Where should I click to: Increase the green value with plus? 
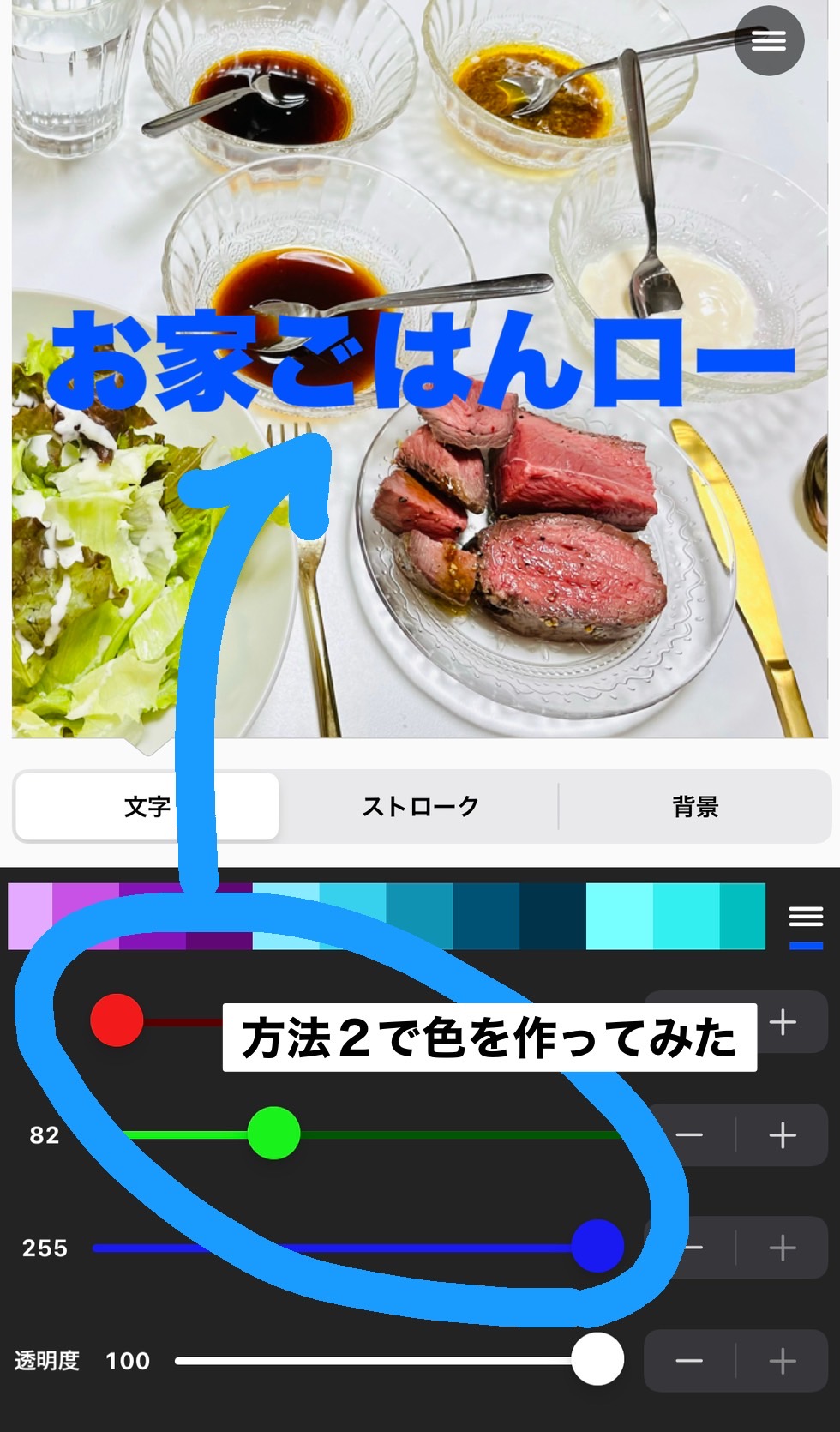tap(783, 1135)
